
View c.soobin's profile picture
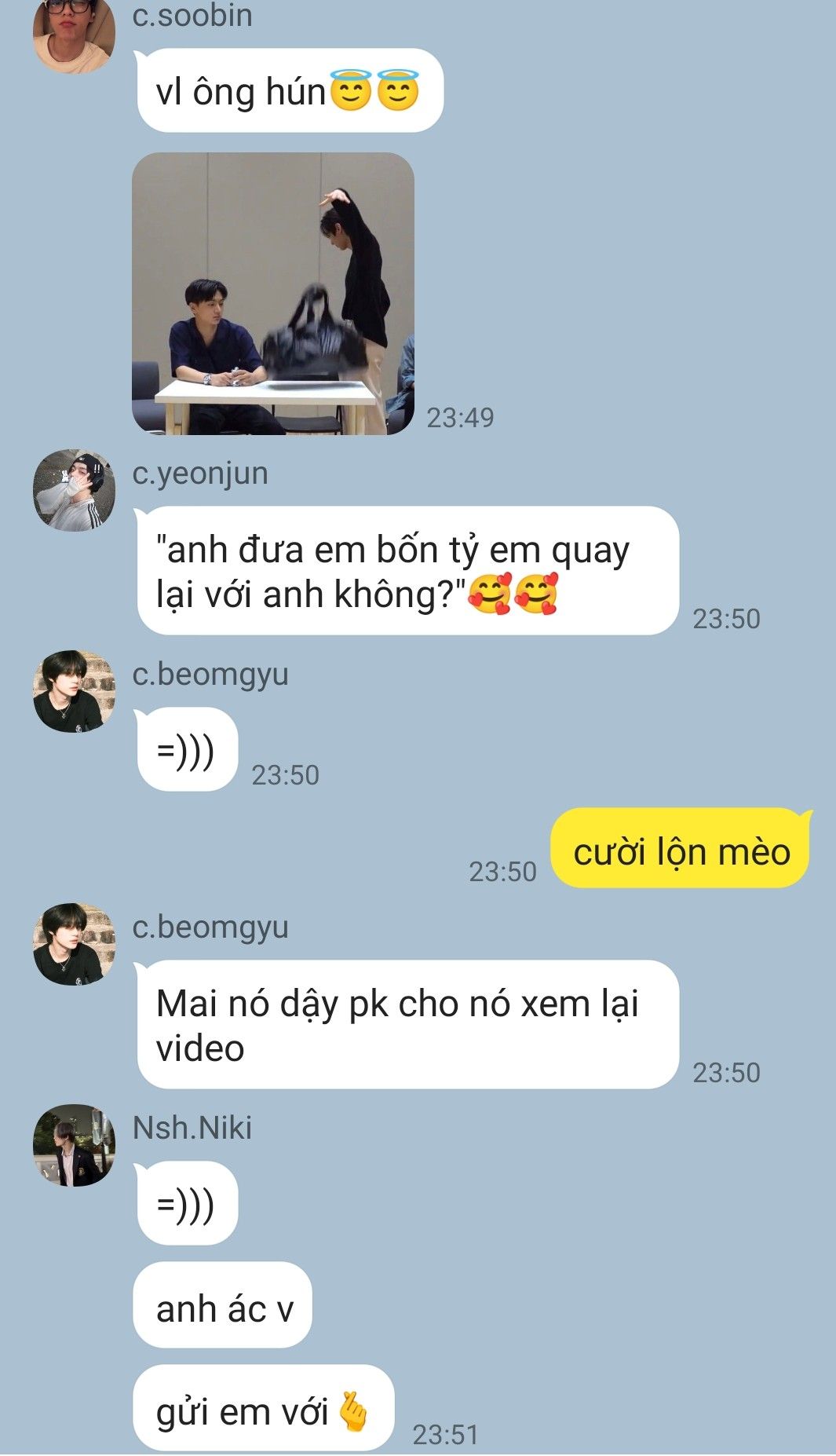tap(74, 35)
